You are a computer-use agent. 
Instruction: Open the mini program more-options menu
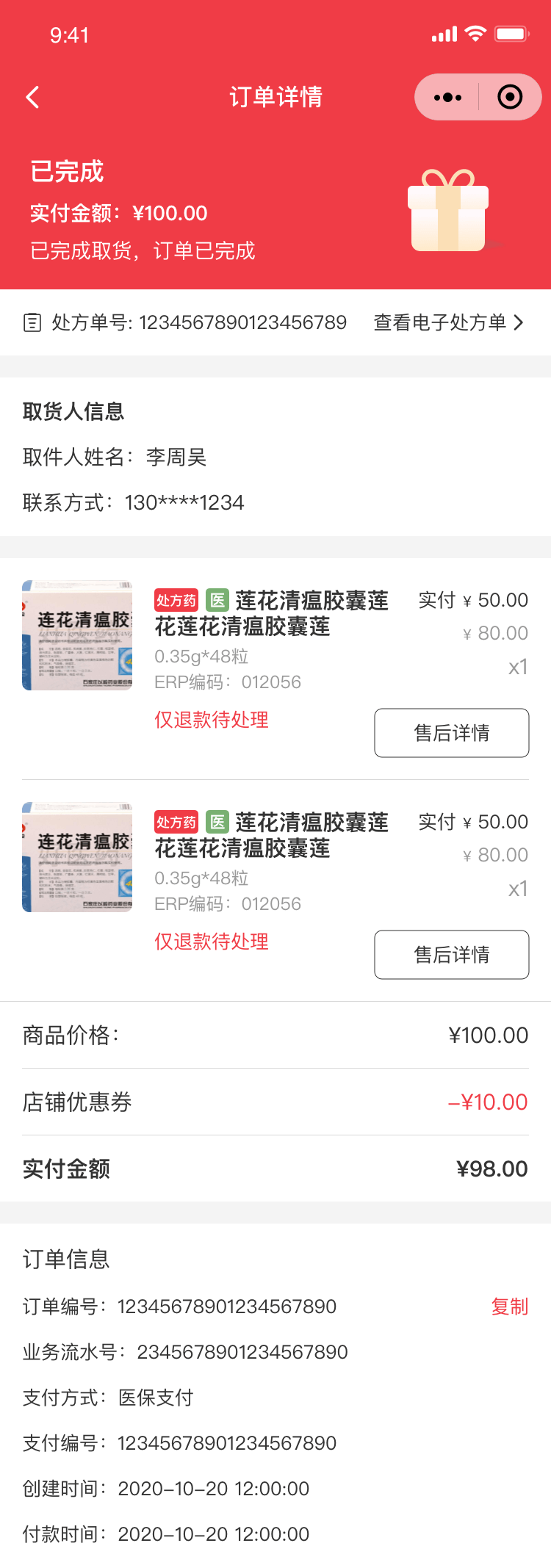447,97
